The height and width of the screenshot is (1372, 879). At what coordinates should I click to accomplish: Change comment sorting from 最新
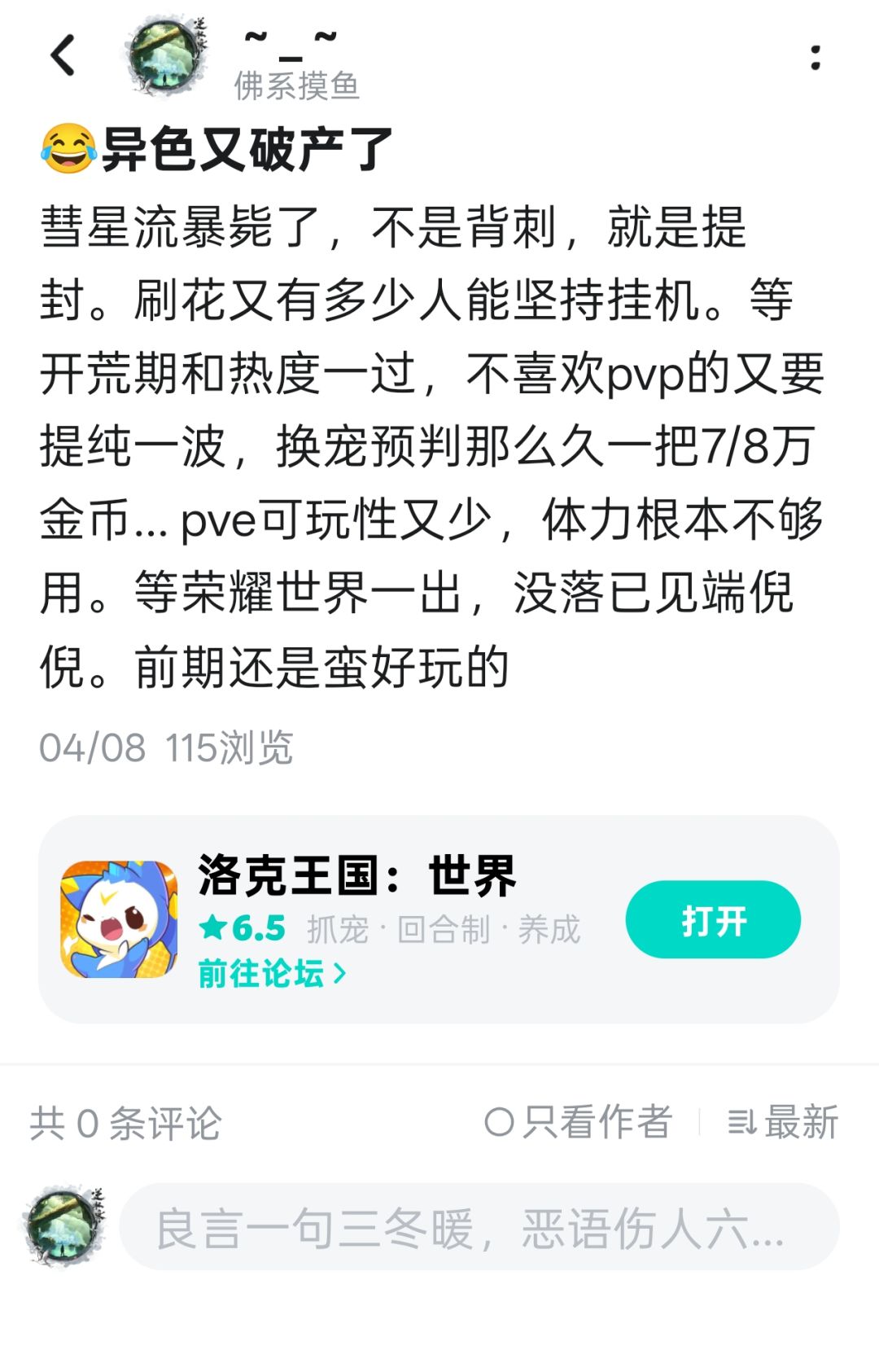(x=783, y=1122)
